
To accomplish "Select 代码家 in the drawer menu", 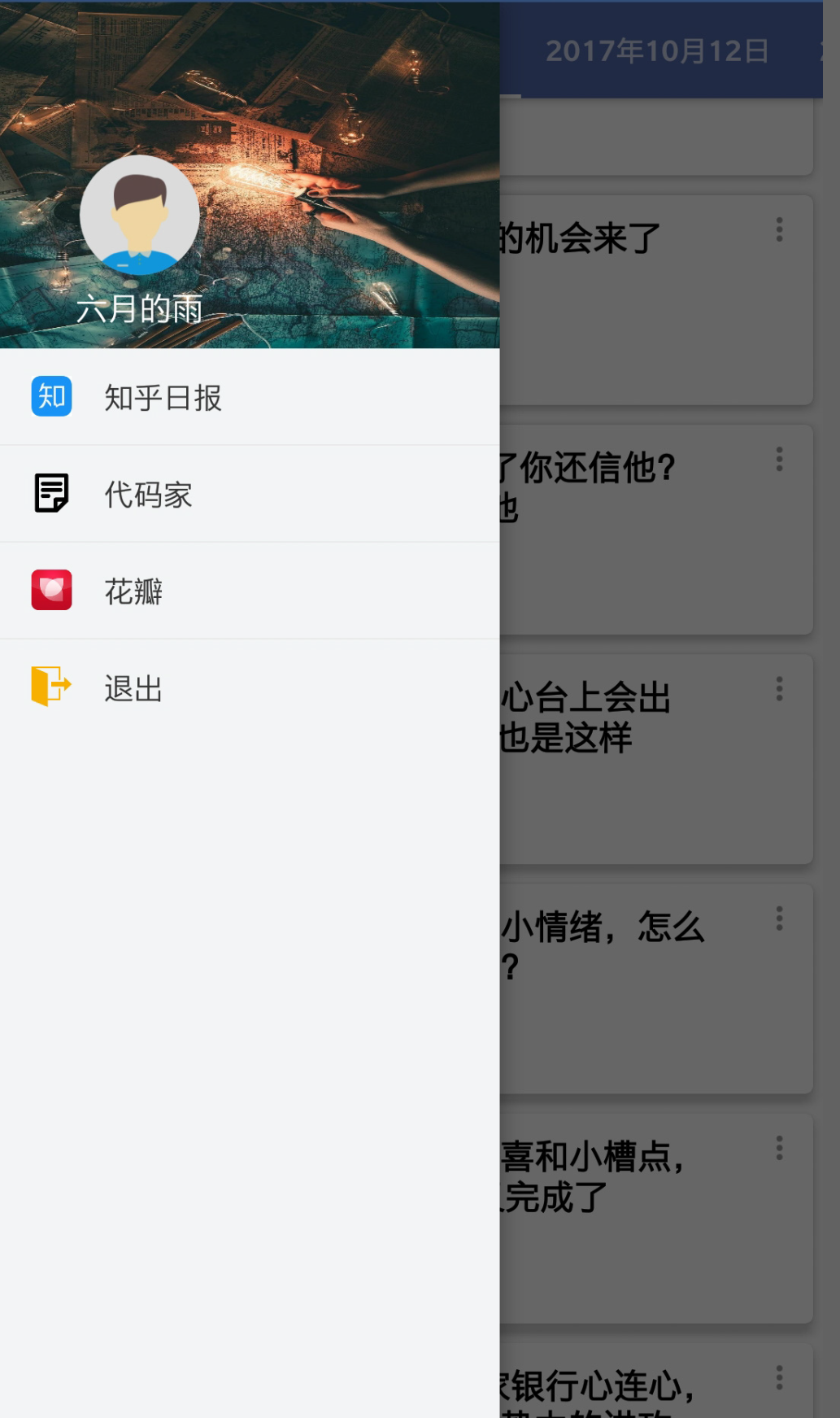I will point(250,494).
